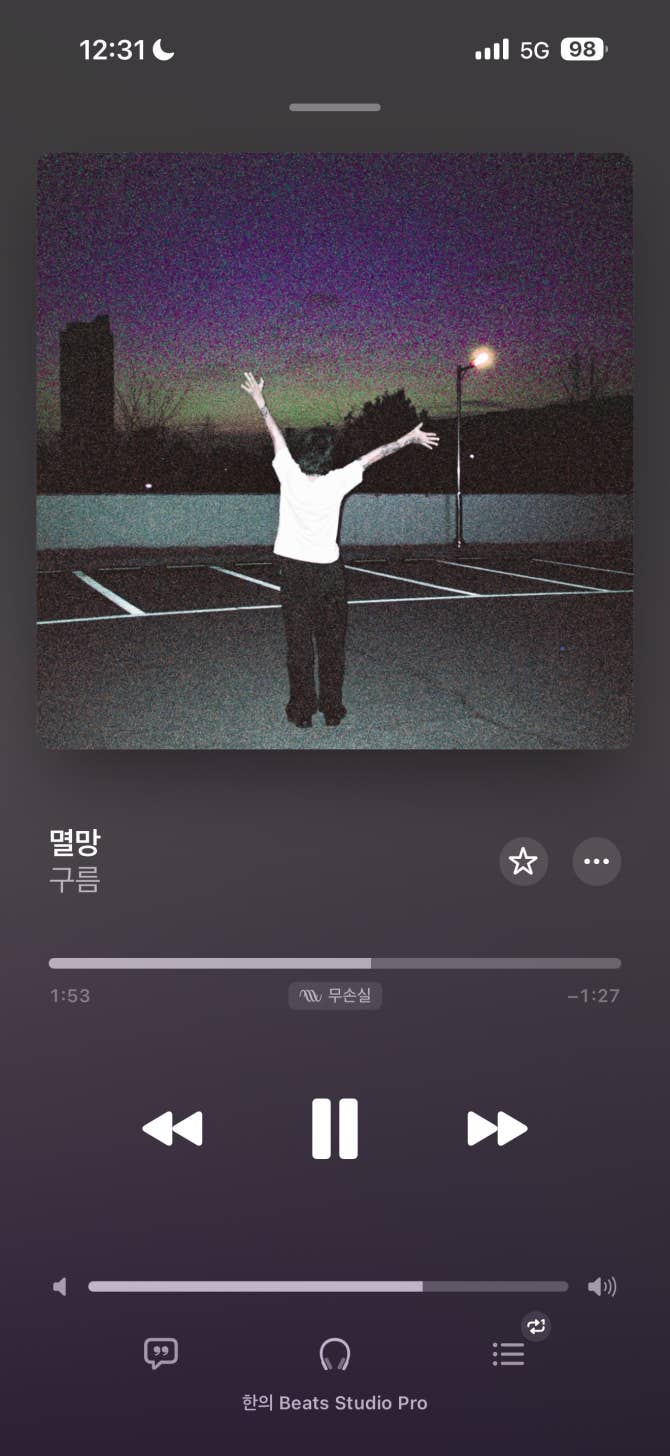Open the three-dot more options menu
The width and height of the screenshot is (670, 1456).
(x=596, y=861)
